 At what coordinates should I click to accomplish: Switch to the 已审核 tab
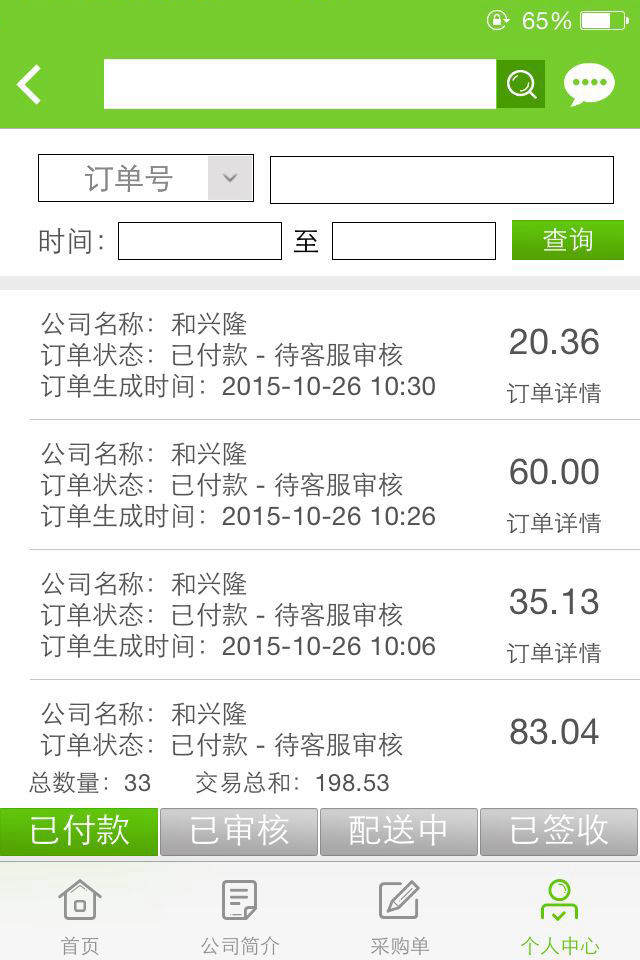click(239, 831)
